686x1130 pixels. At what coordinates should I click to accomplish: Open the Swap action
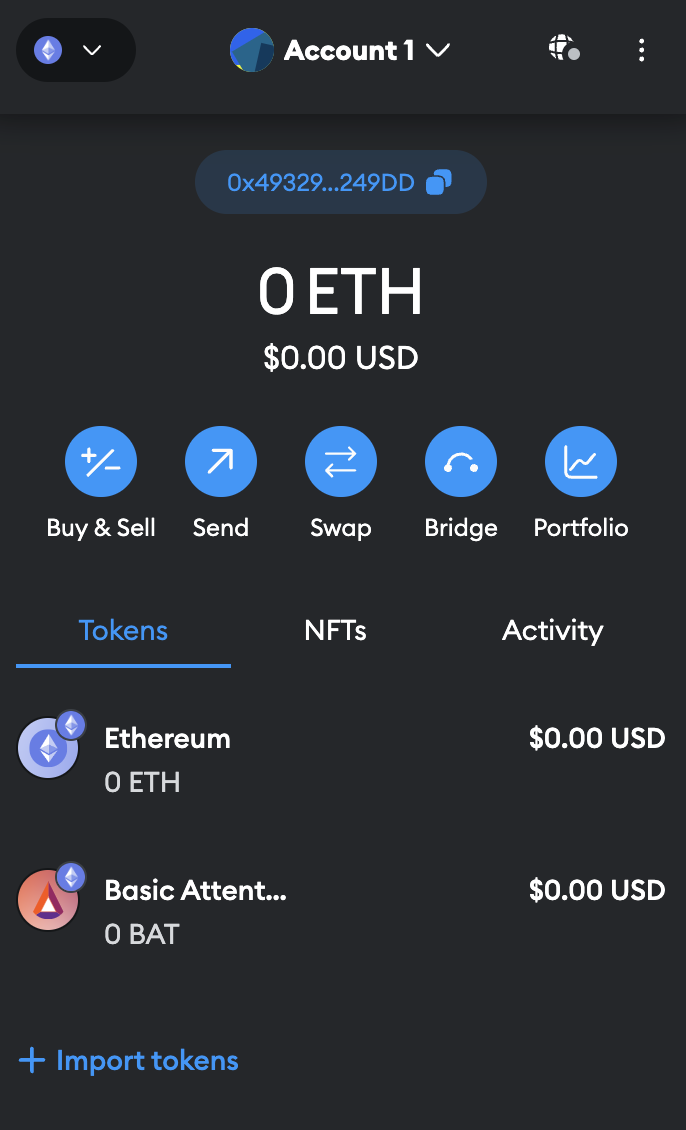341,462
